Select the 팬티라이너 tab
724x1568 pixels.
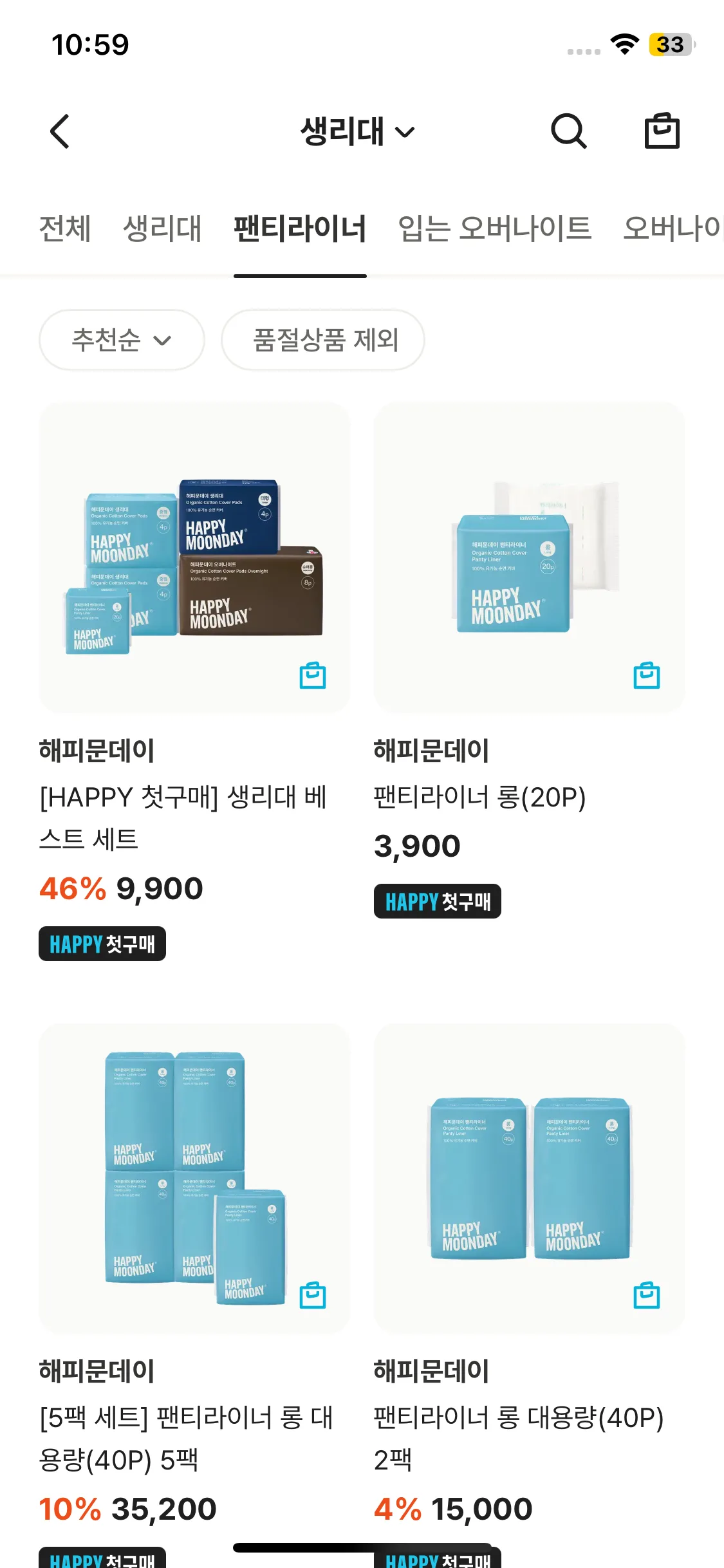tap(300, 229)
